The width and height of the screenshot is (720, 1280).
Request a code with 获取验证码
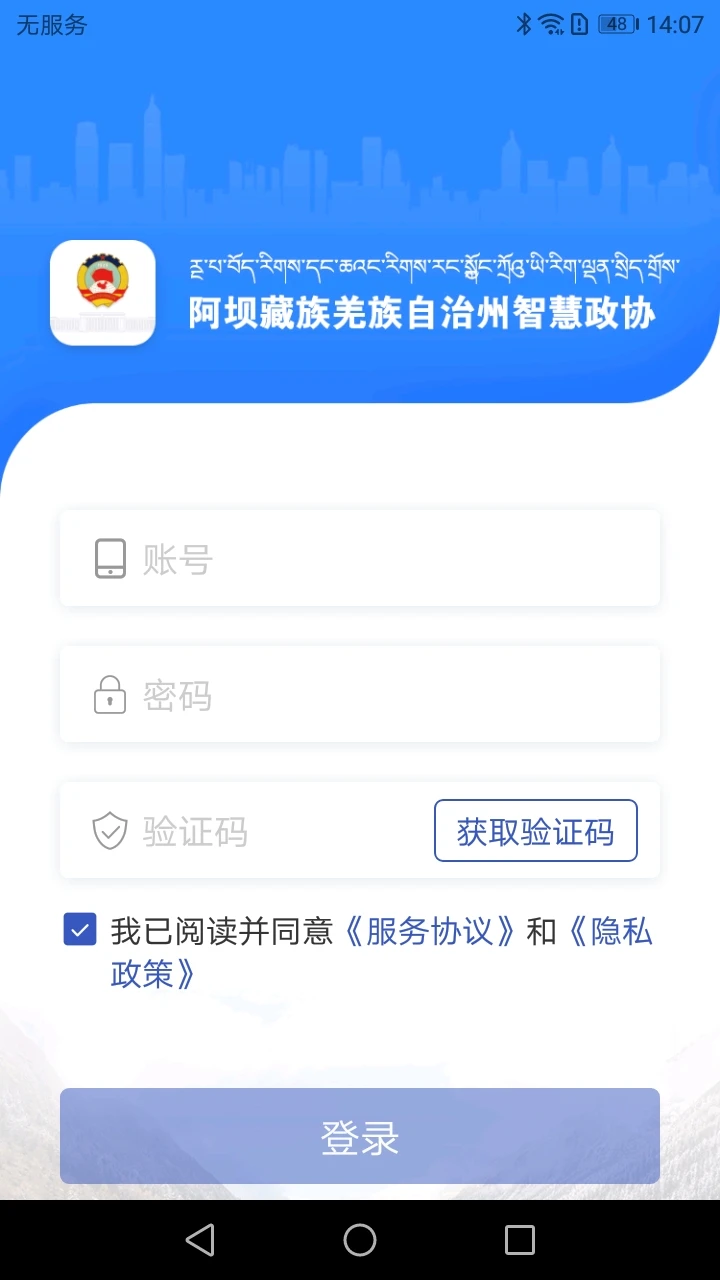tap(535, 831)
